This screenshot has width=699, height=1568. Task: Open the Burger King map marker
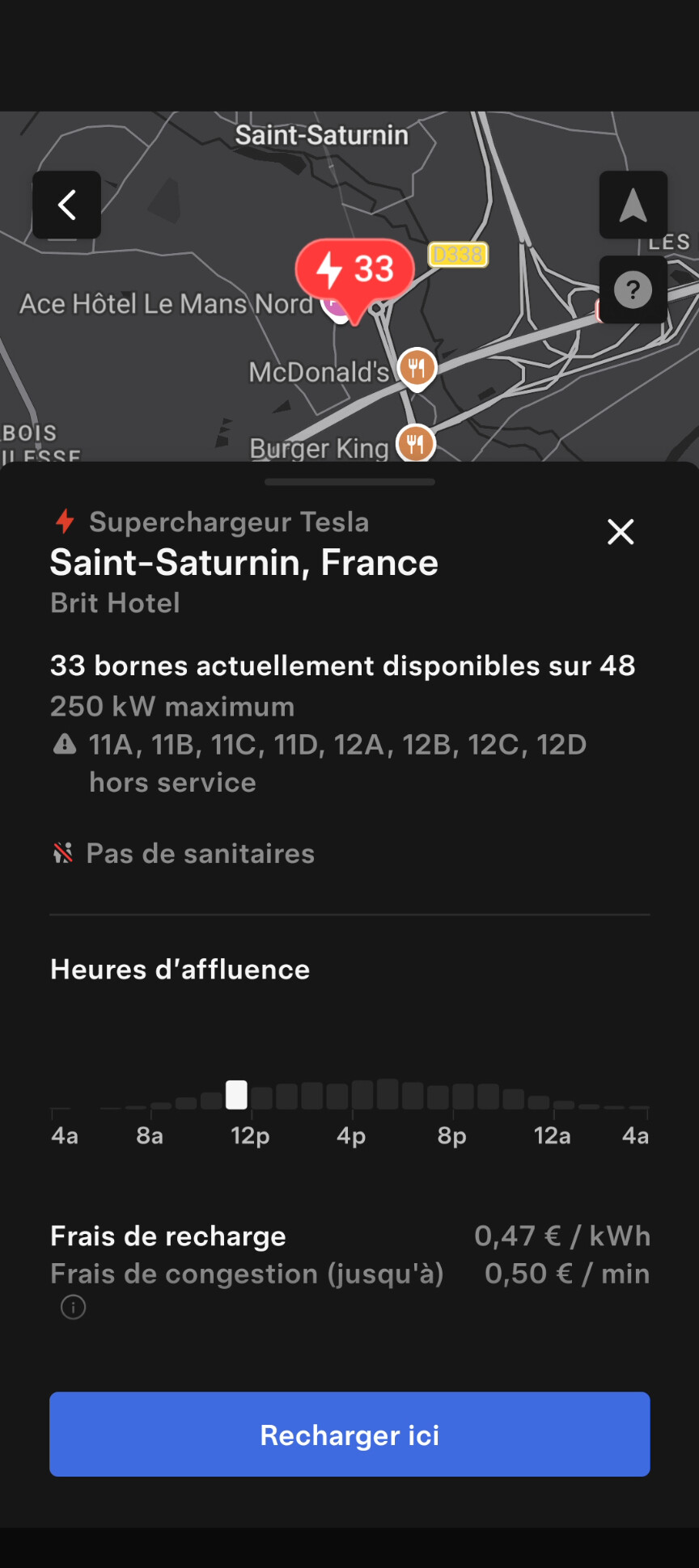(x=416, y=443)
